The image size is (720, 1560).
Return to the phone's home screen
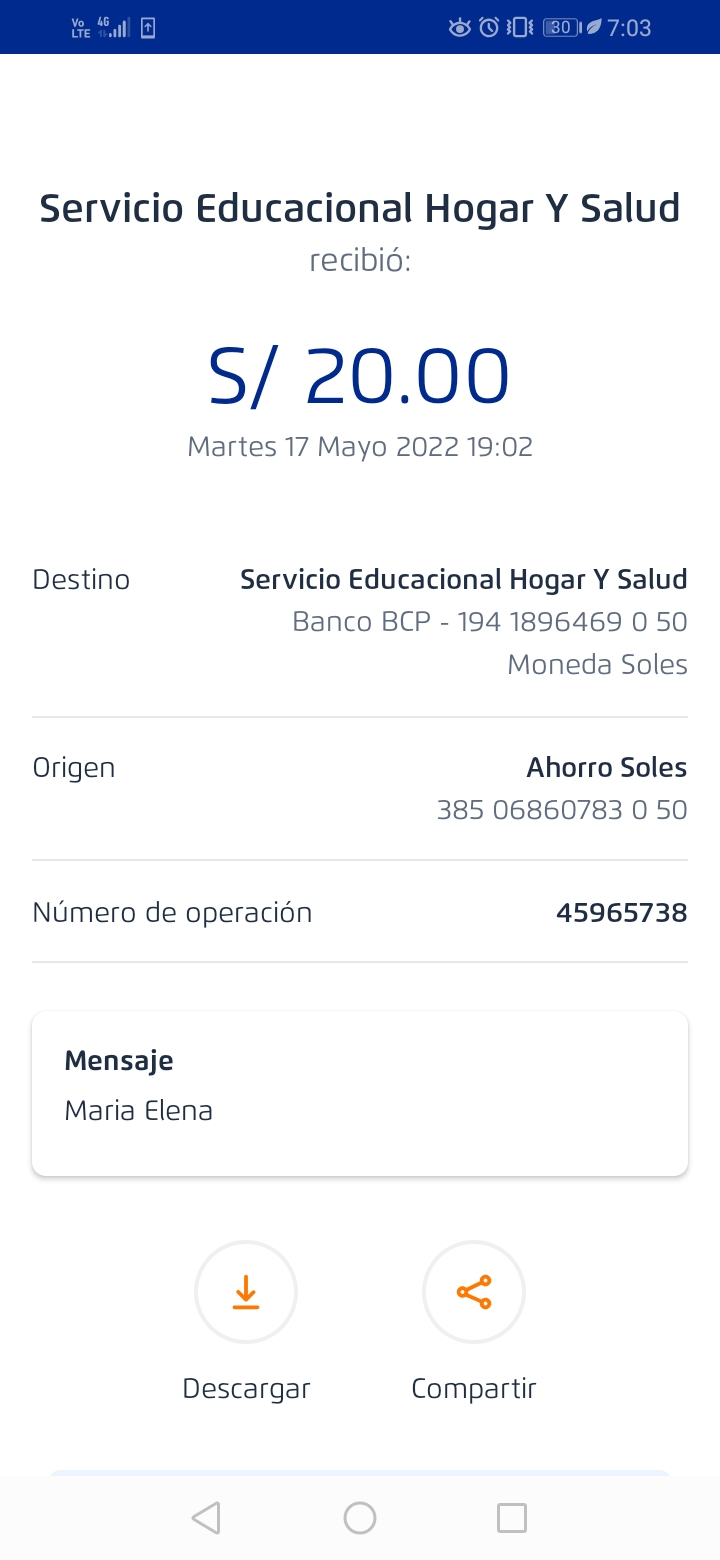[x=360, y=1518]
